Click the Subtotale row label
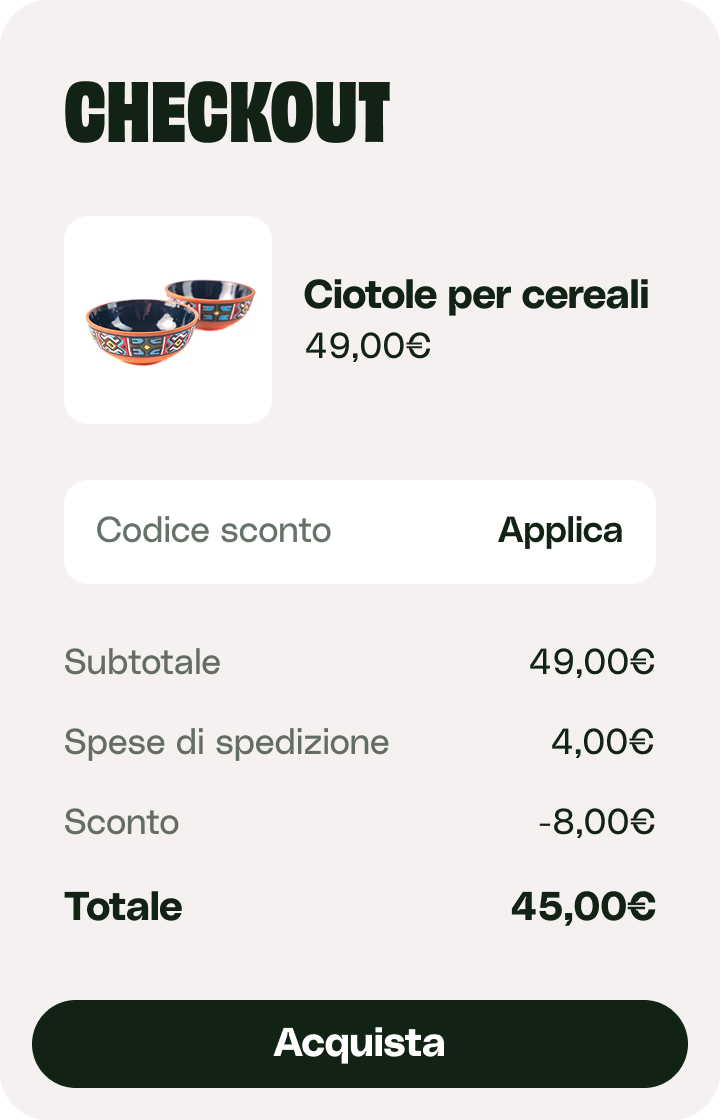The image size is (720, 1120). coord(141,662)
